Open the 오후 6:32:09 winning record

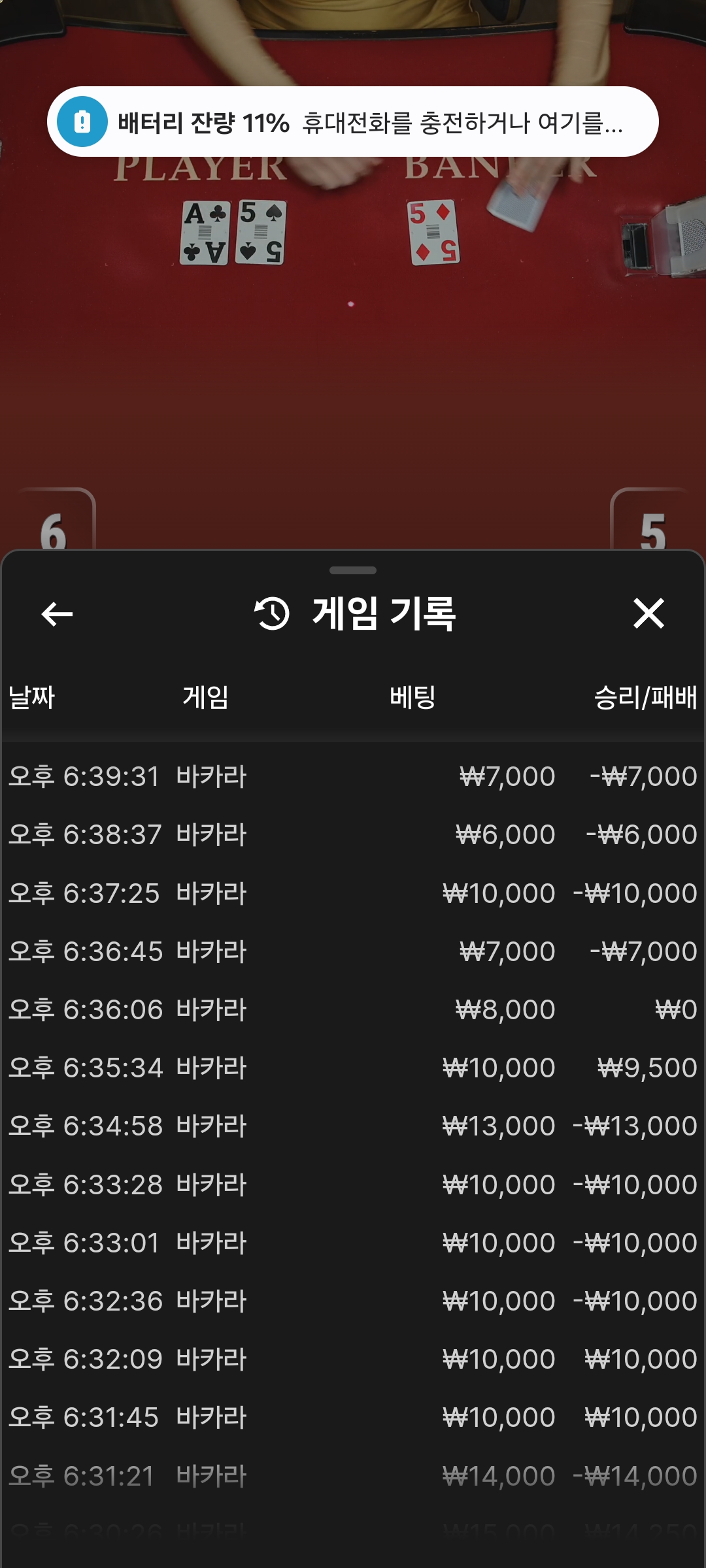(x=353, y=1359)
